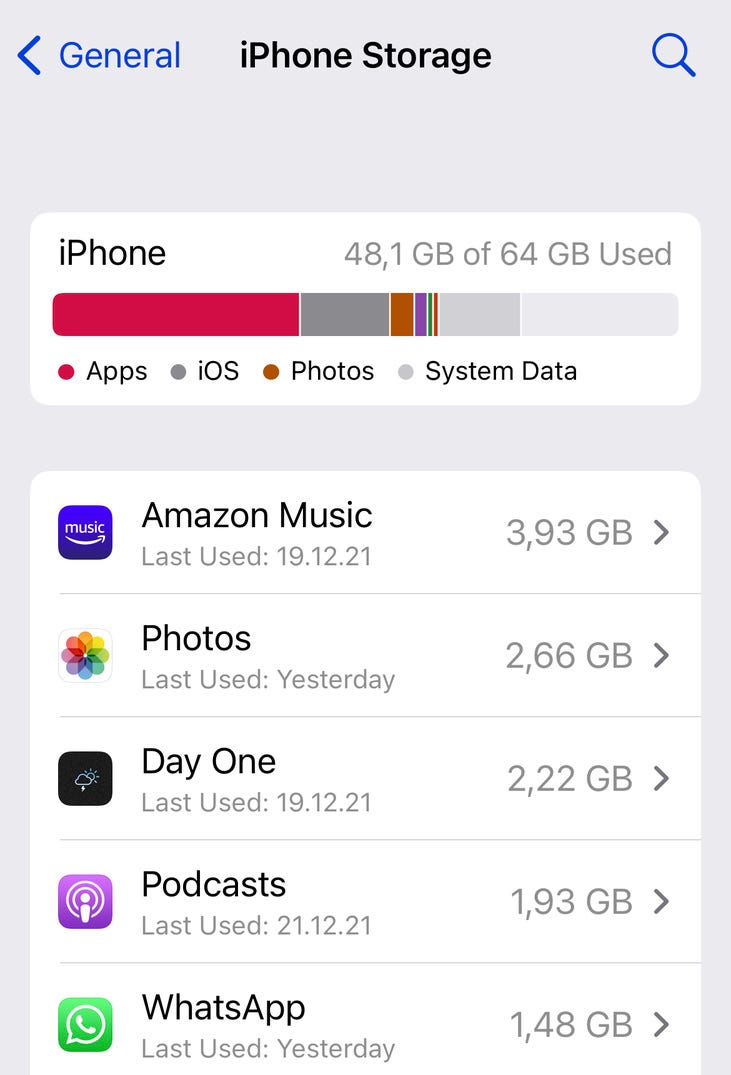Tap the storage usage bar
Viewport: 731px width, 1075px height.
tap(365, 313)
